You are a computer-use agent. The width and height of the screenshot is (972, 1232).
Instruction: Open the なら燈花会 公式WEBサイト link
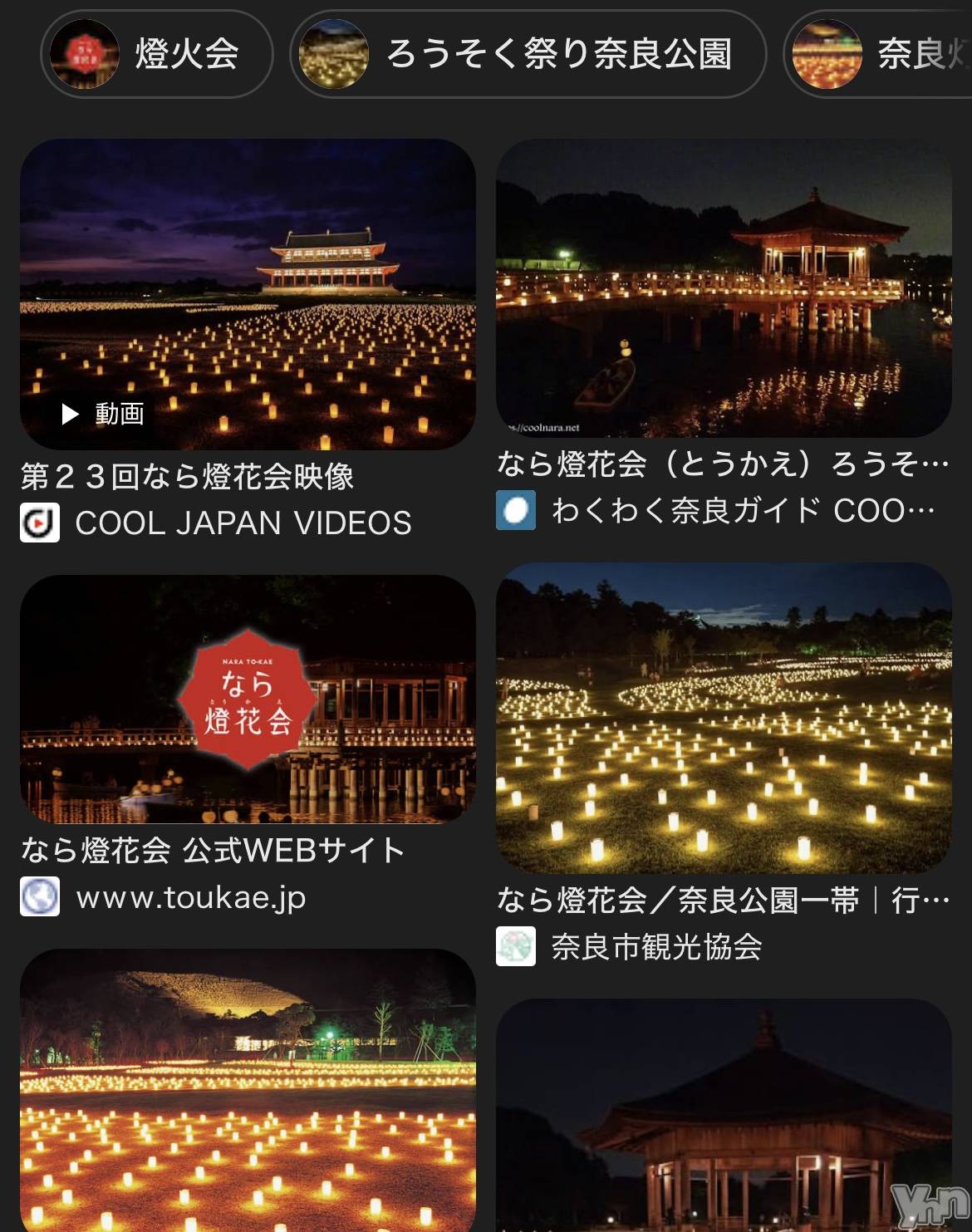[x=211, y=849]
